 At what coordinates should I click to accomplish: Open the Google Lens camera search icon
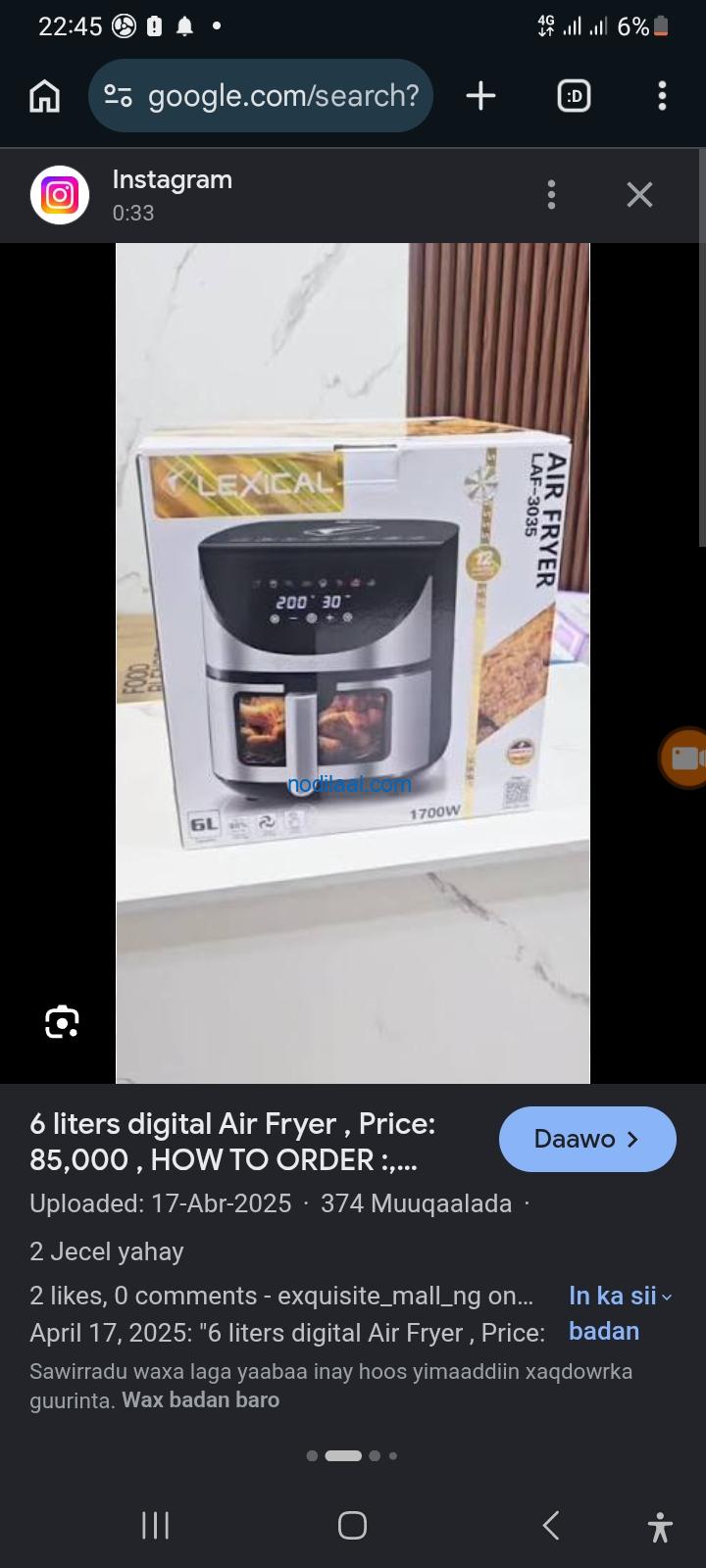(x=61, y=1021)
